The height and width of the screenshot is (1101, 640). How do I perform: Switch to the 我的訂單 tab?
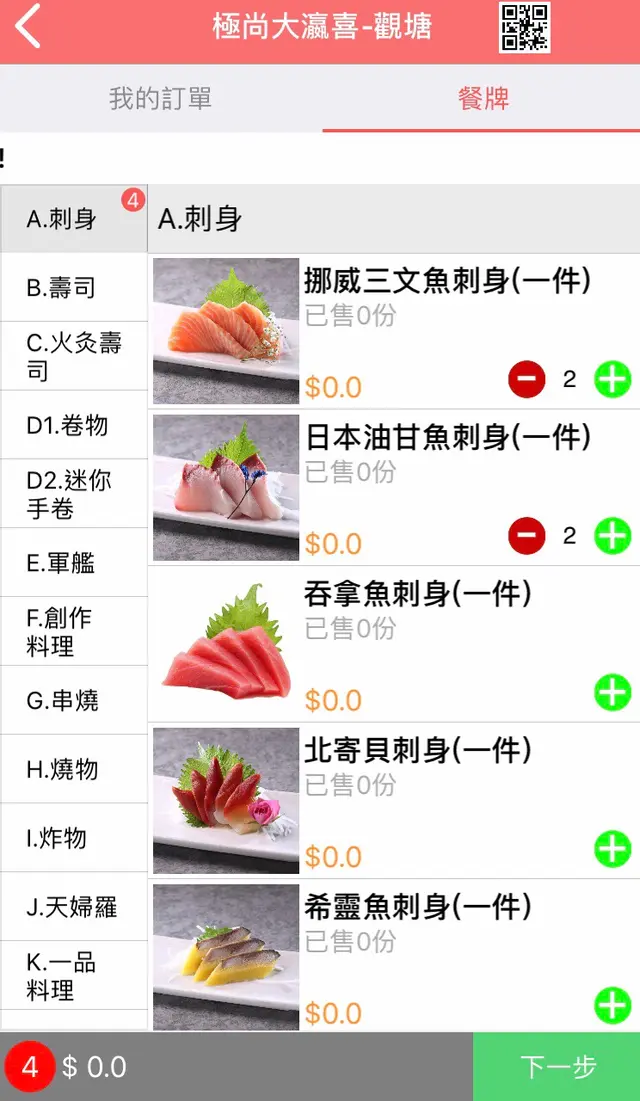pyautogui.click(x=160, y=98)
